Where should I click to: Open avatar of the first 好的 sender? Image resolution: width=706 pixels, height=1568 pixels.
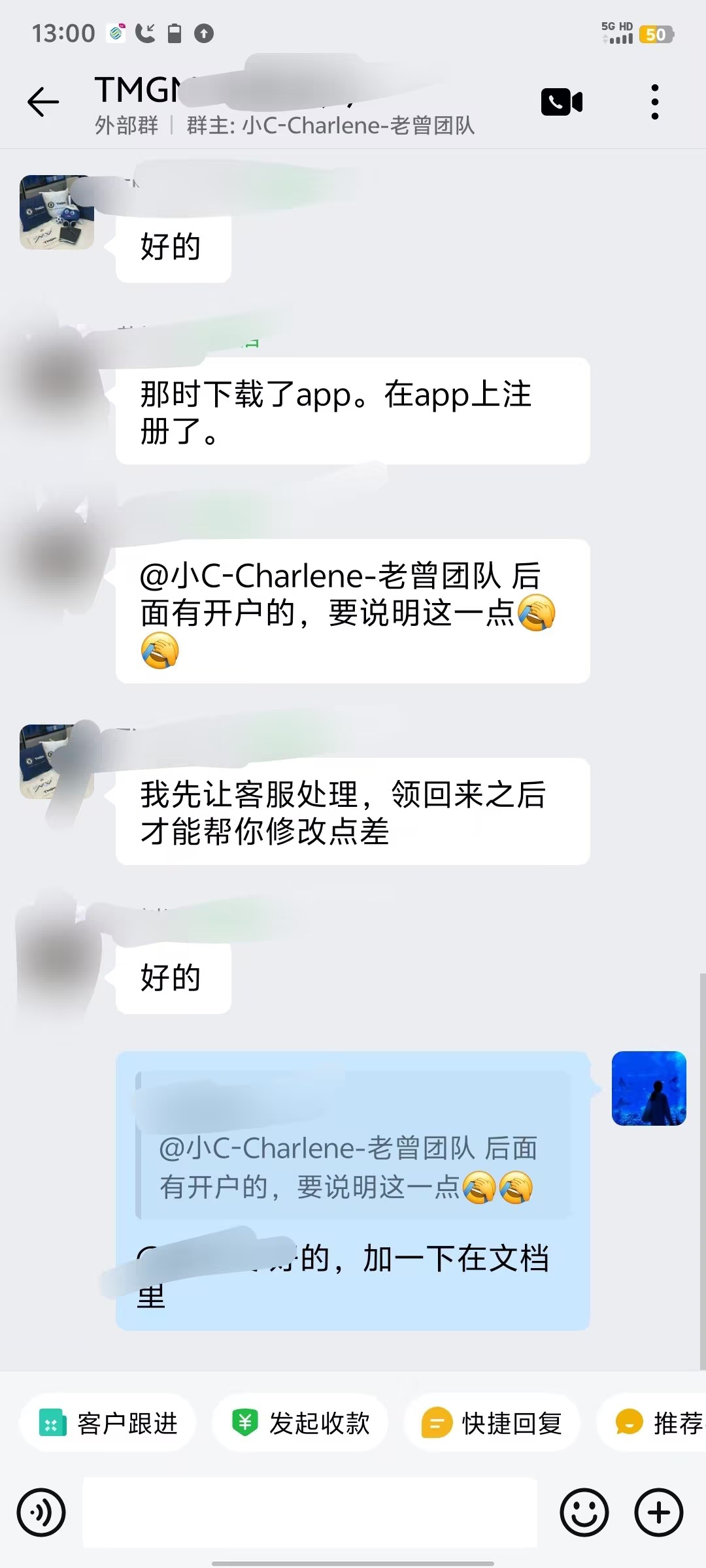(56, 212)
